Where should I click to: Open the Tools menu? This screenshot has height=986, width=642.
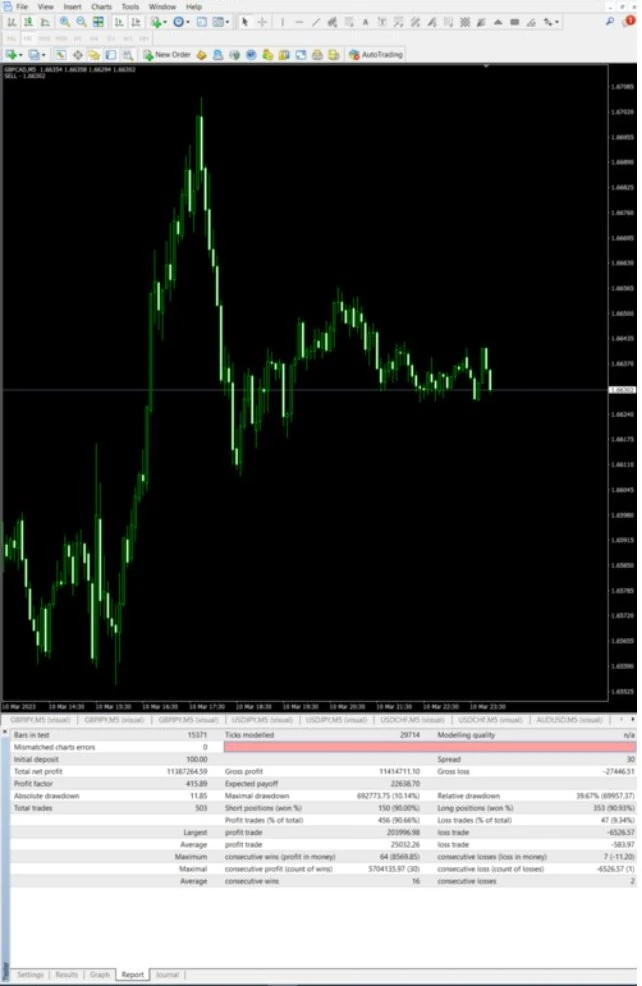tap(130, 6)
